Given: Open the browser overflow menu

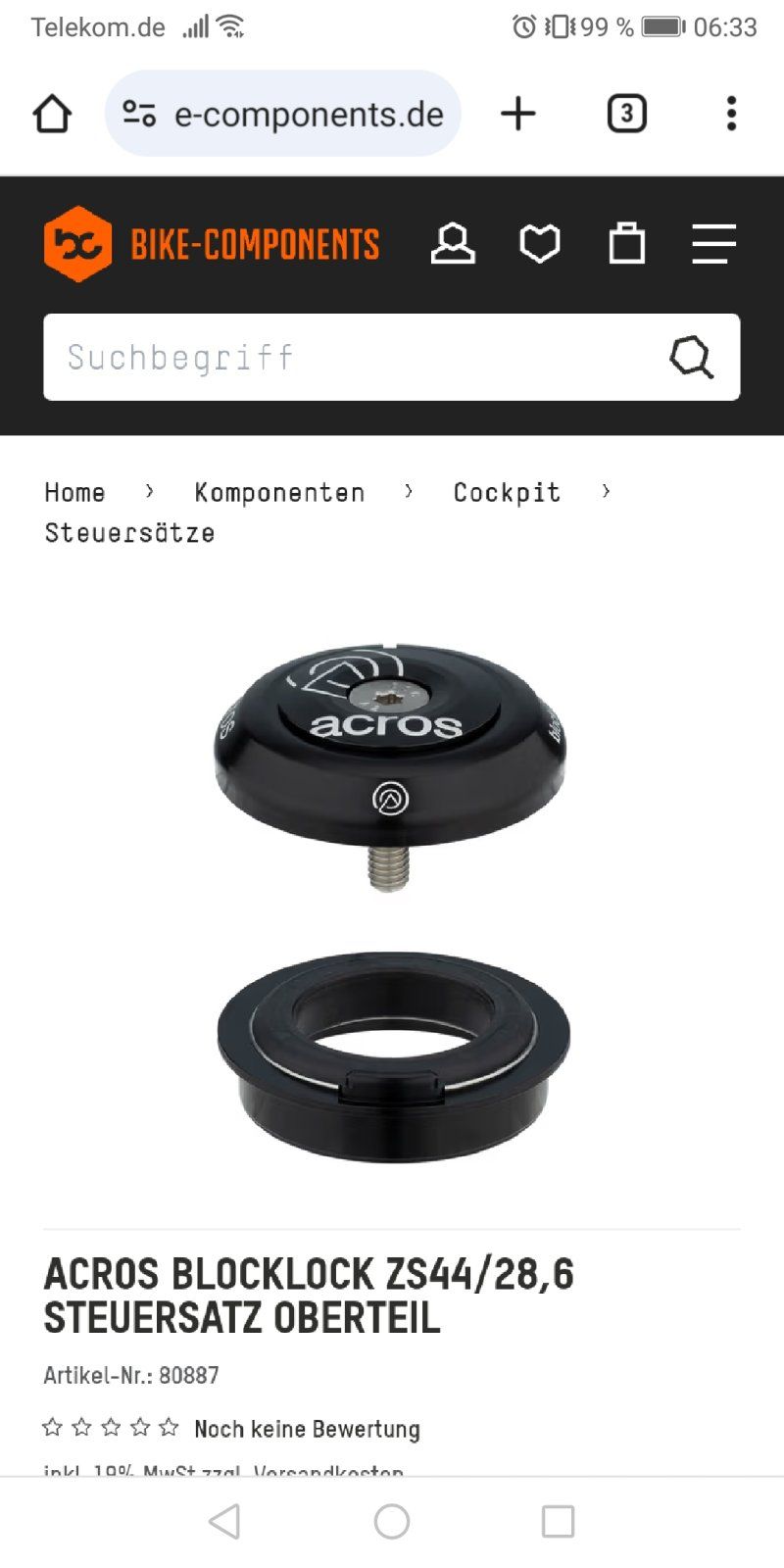Looking at the screenshot, I should [x=731, y=114].
